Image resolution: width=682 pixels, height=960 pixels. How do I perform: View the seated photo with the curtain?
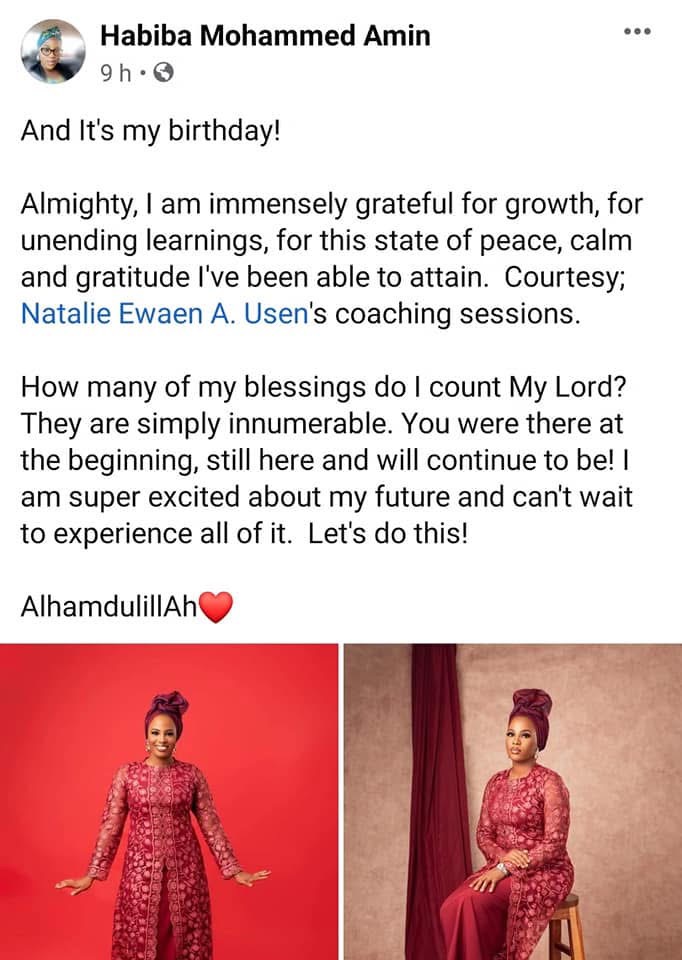[513, 800]
